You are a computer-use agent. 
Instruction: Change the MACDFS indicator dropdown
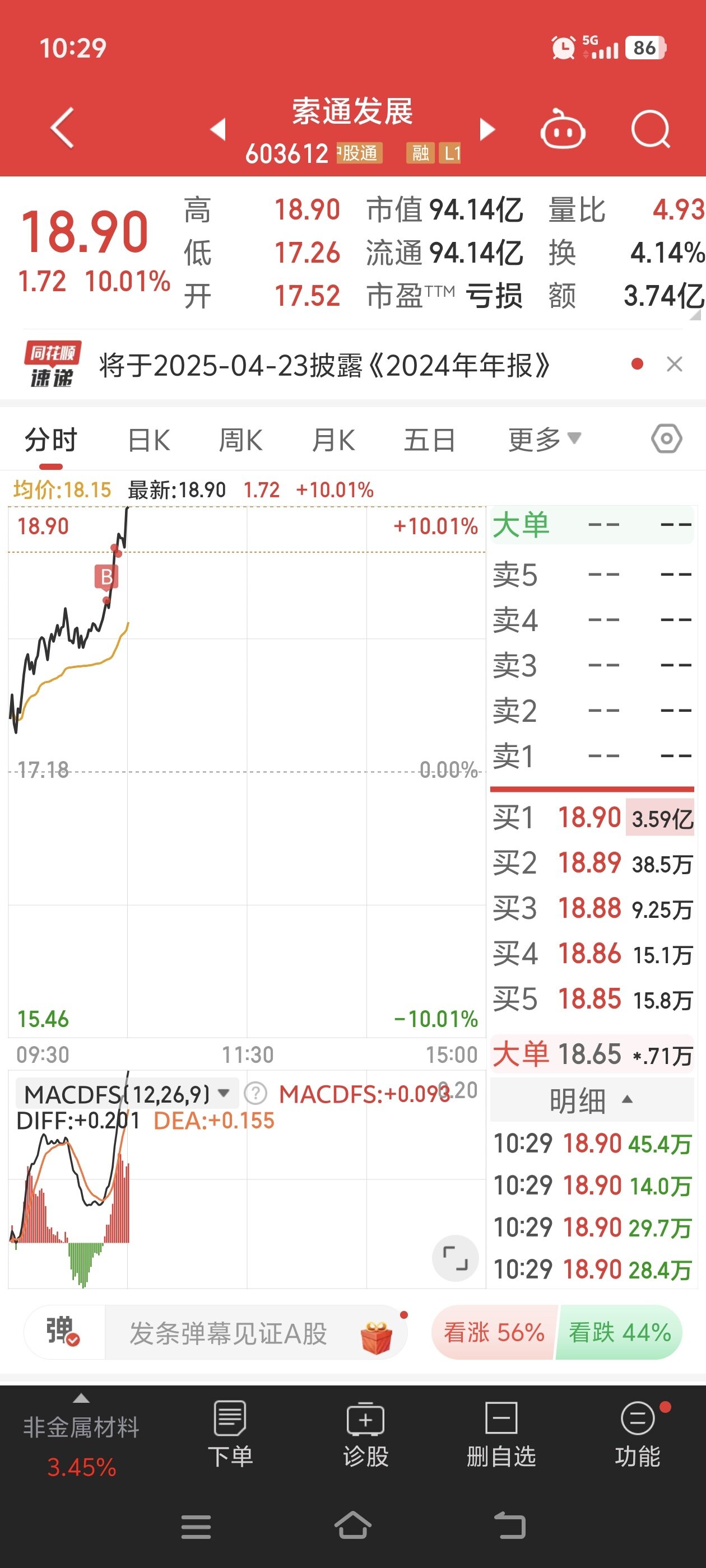pos(124,1094)
